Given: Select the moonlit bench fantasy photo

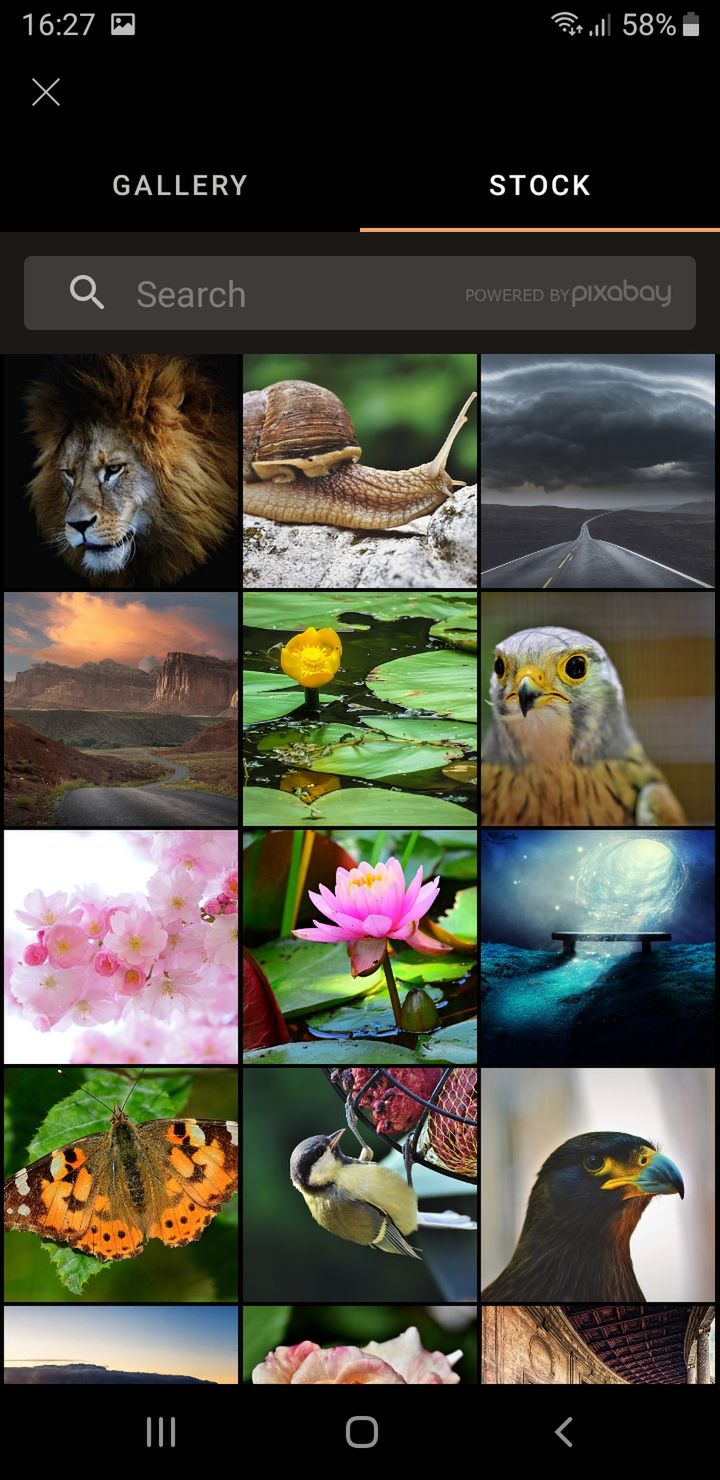Looking at the screenshot, I should 598,947.
